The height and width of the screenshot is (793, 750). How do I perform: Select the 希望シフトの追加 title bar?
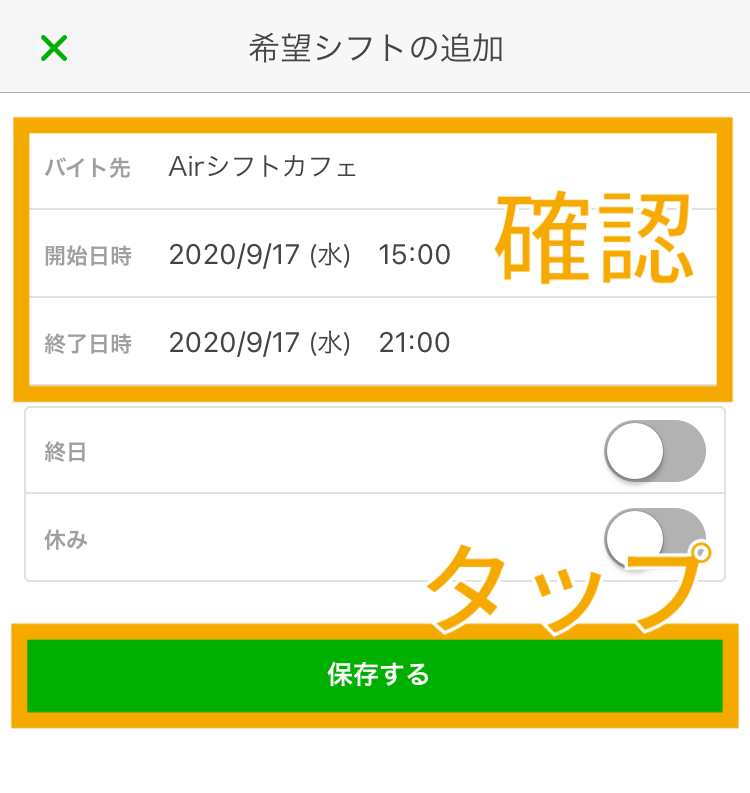(x=375, y=47)
